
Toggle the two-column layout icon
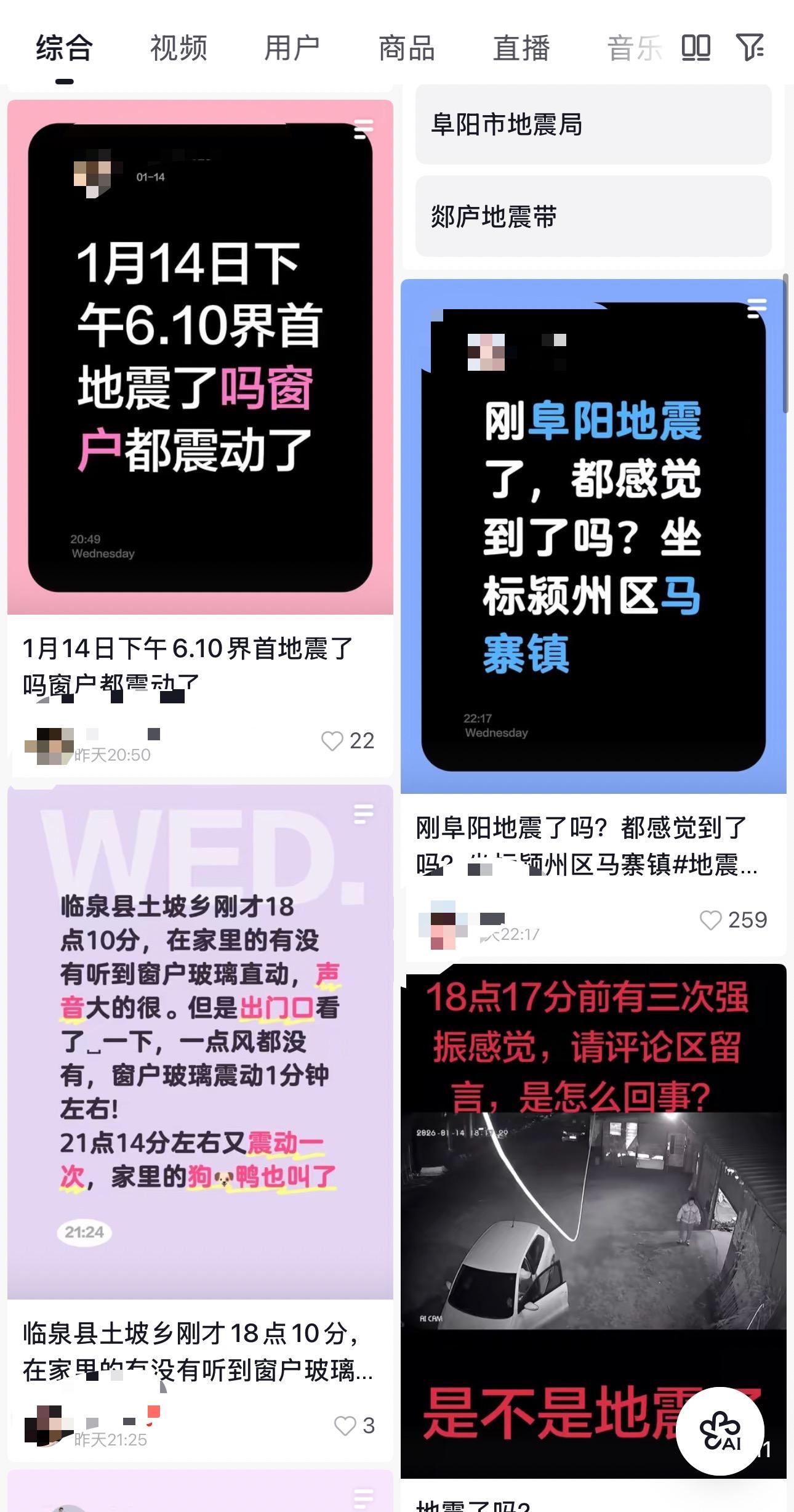[x=696, y=47]
